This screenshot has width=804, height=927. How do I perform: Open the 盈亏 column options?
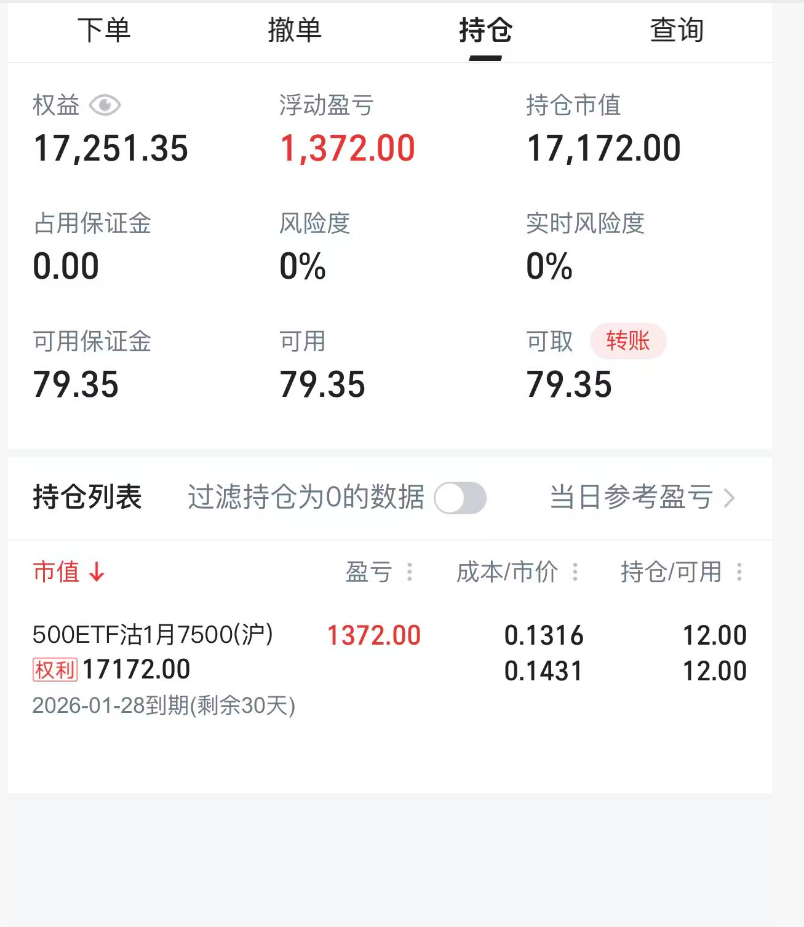coord(409,572)
